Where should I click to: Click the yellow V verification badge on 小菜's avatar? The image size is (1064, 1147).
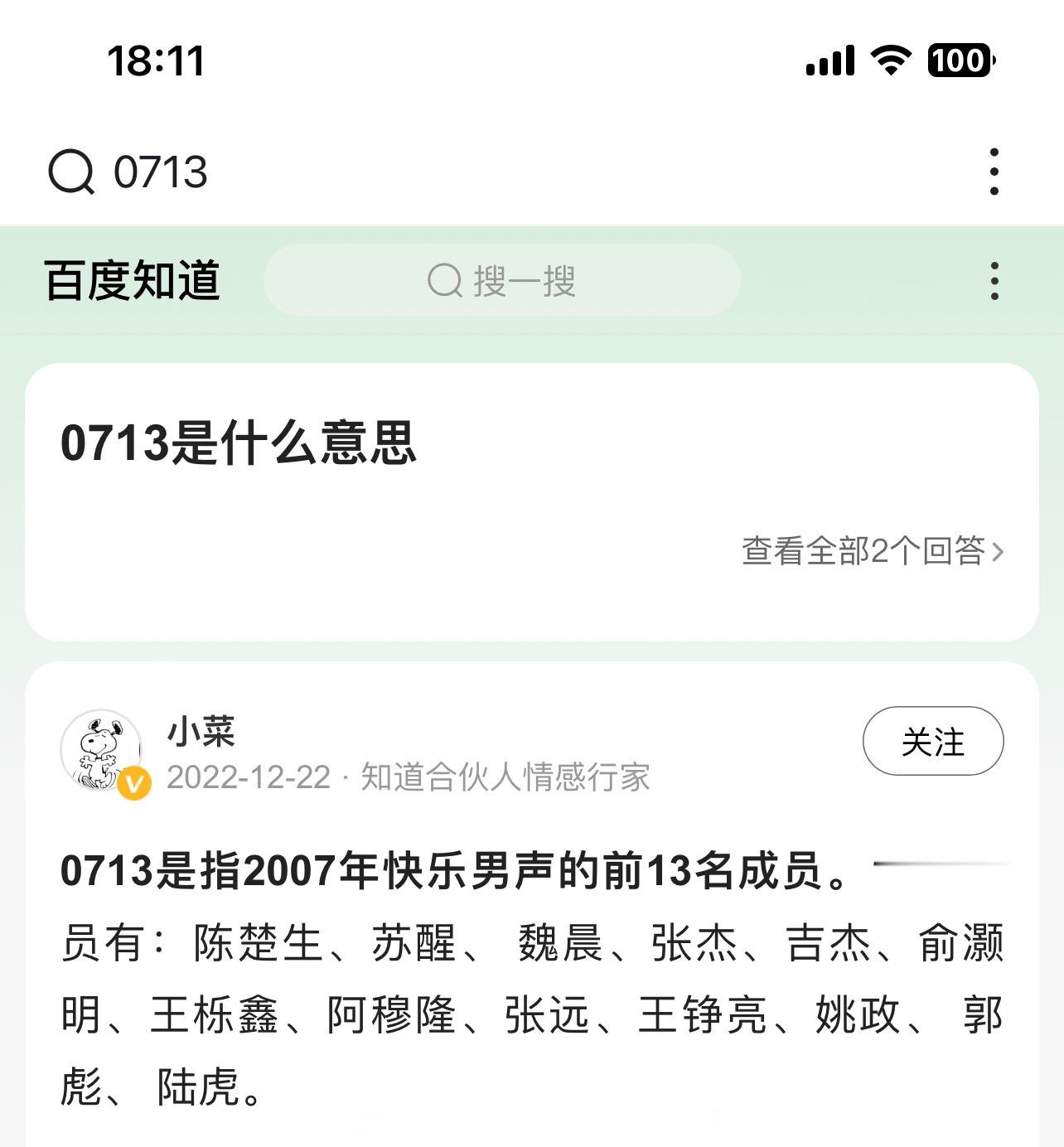click(135, 782)
